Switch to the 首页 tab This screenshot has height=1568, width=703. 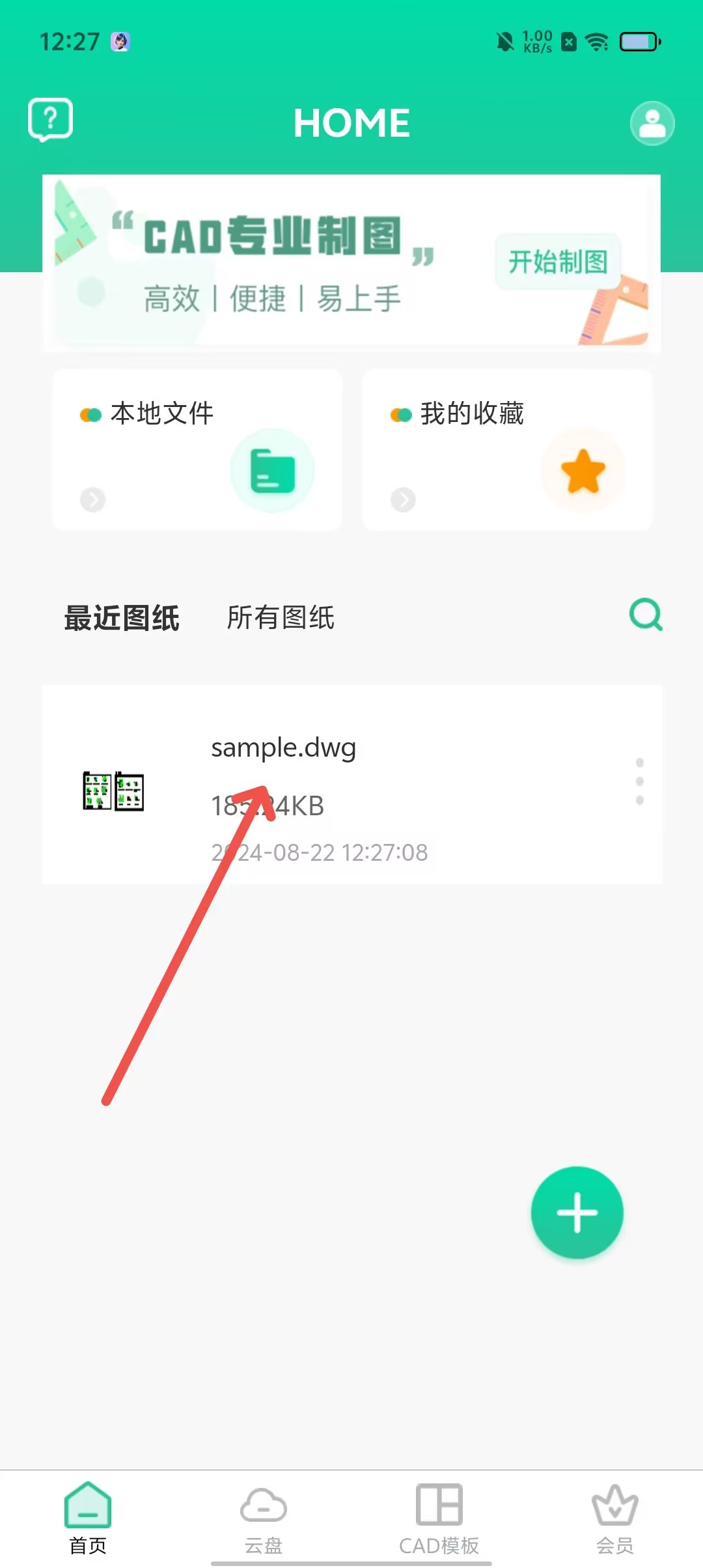pos(88,1519)
